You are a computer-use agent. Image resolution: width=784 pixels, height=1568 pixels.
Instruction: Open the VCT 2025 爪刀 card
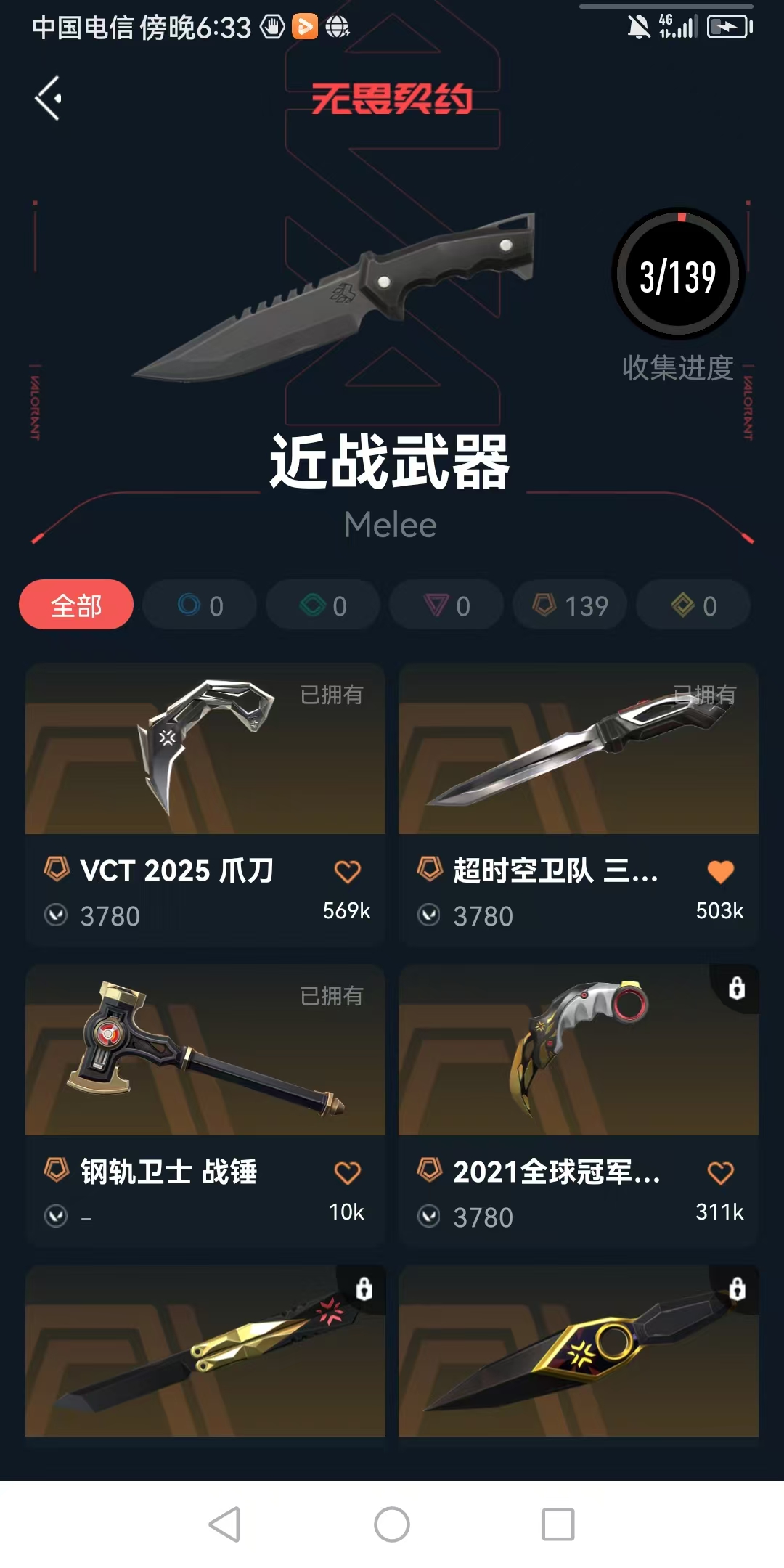pos(205,804)
